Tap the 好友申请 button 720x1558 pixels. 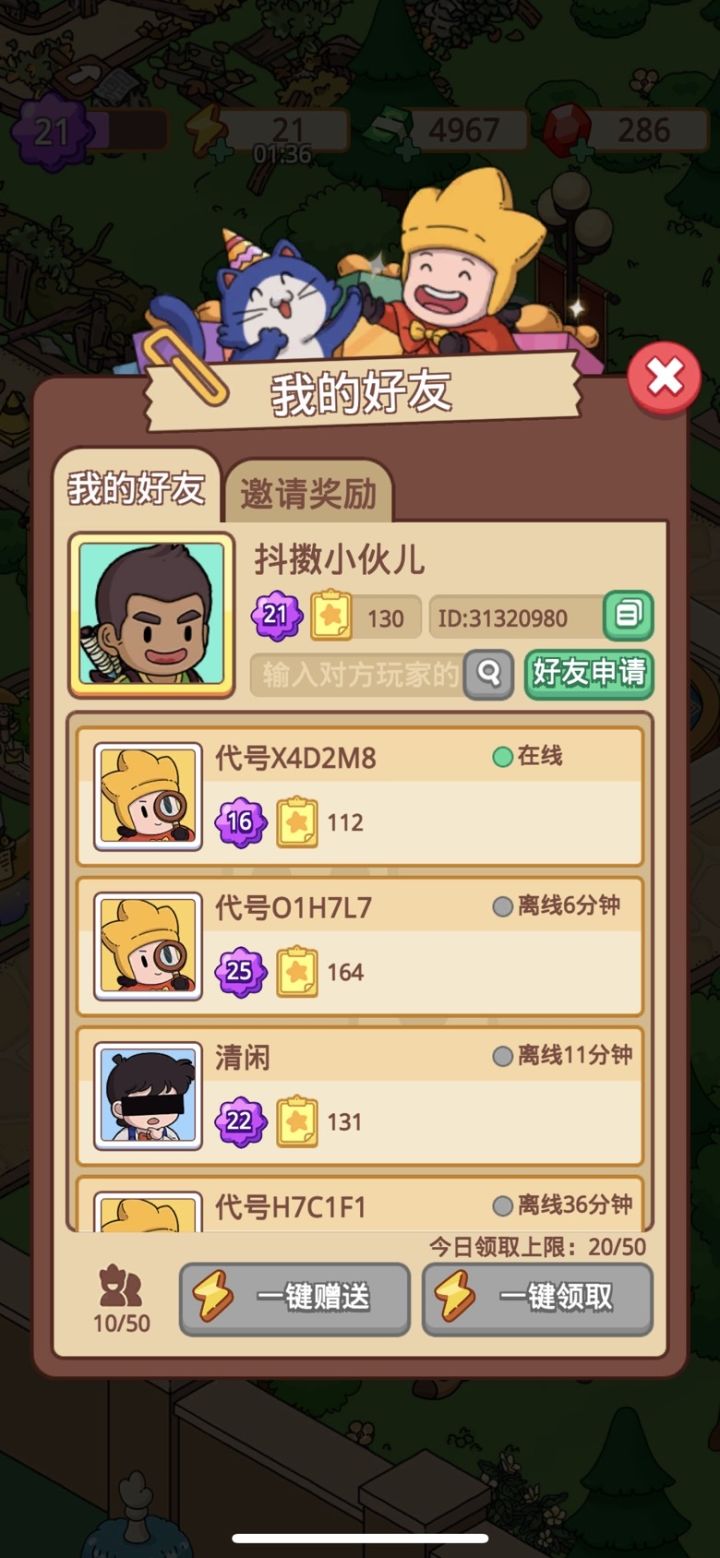[x=589, y=676]
